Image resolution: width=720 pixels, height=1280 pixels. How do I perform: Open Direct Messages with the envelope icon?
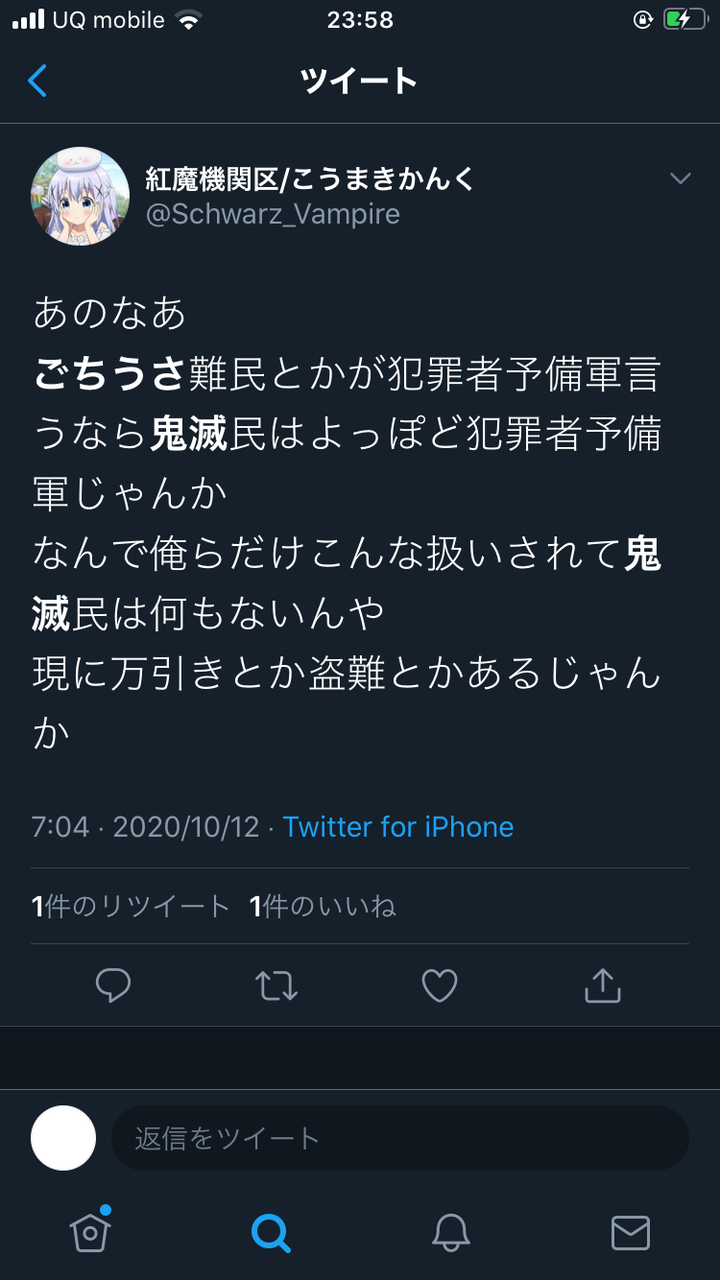[x=631, y=1231]
